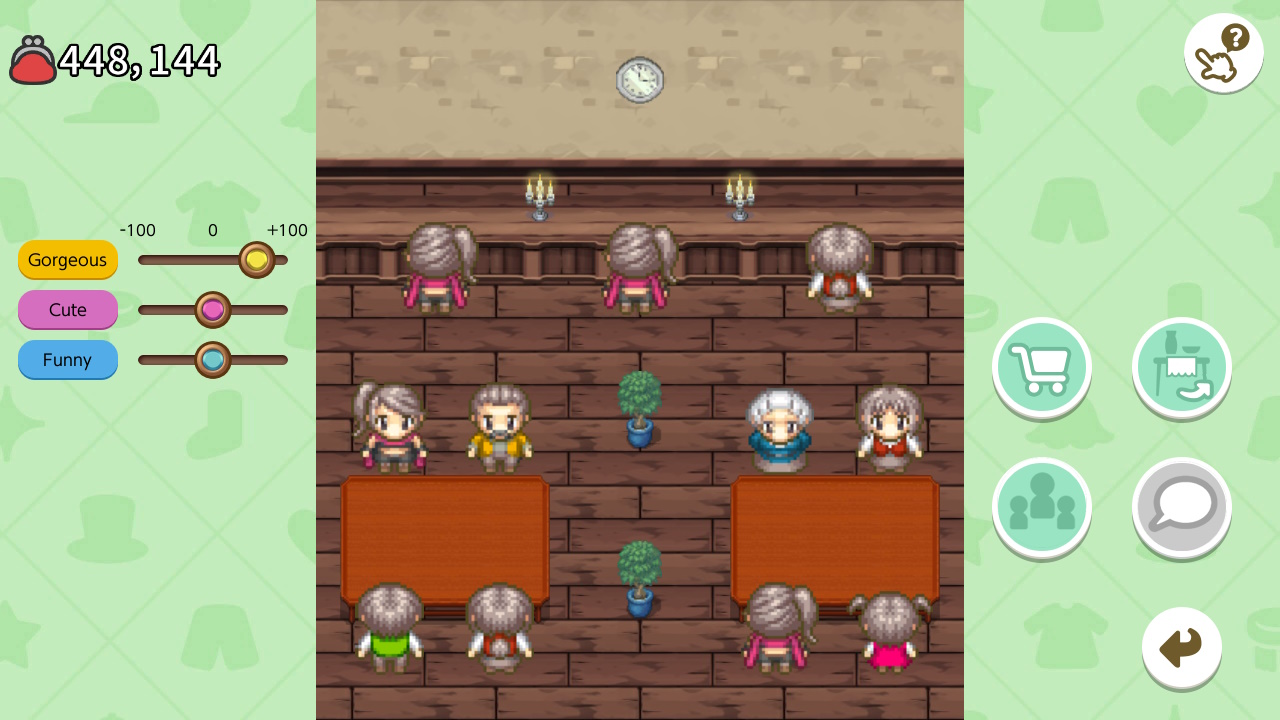This screenshot has height=720, width=1280.
Task: Open the furniture rearrange button
Action: coord(1181,367)
